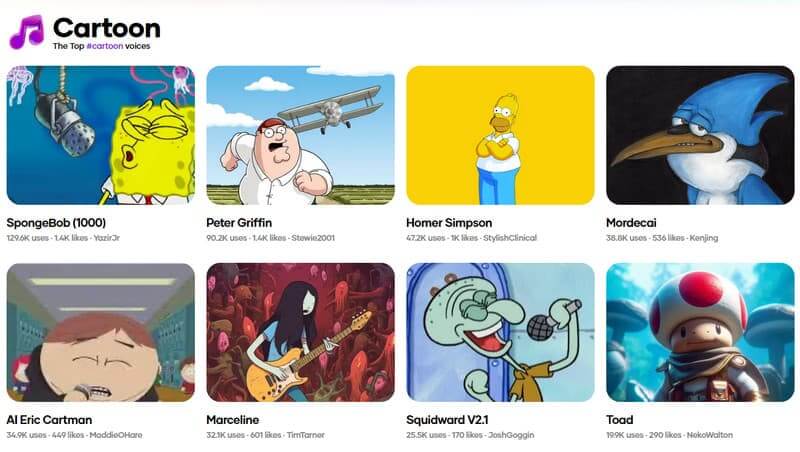800x452 pixels.
Task: Open Squidward V2.1 voice card
Action: pos(500,332)
